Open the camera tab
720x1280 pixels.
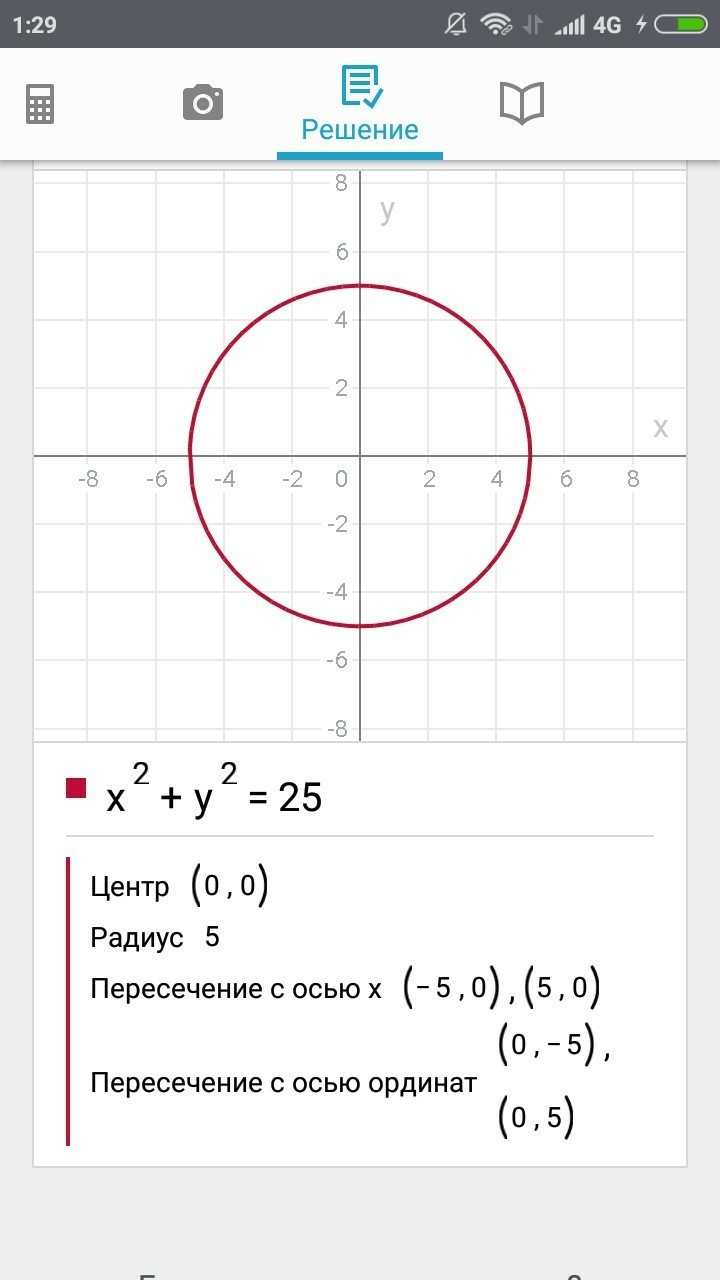[202, 103]
